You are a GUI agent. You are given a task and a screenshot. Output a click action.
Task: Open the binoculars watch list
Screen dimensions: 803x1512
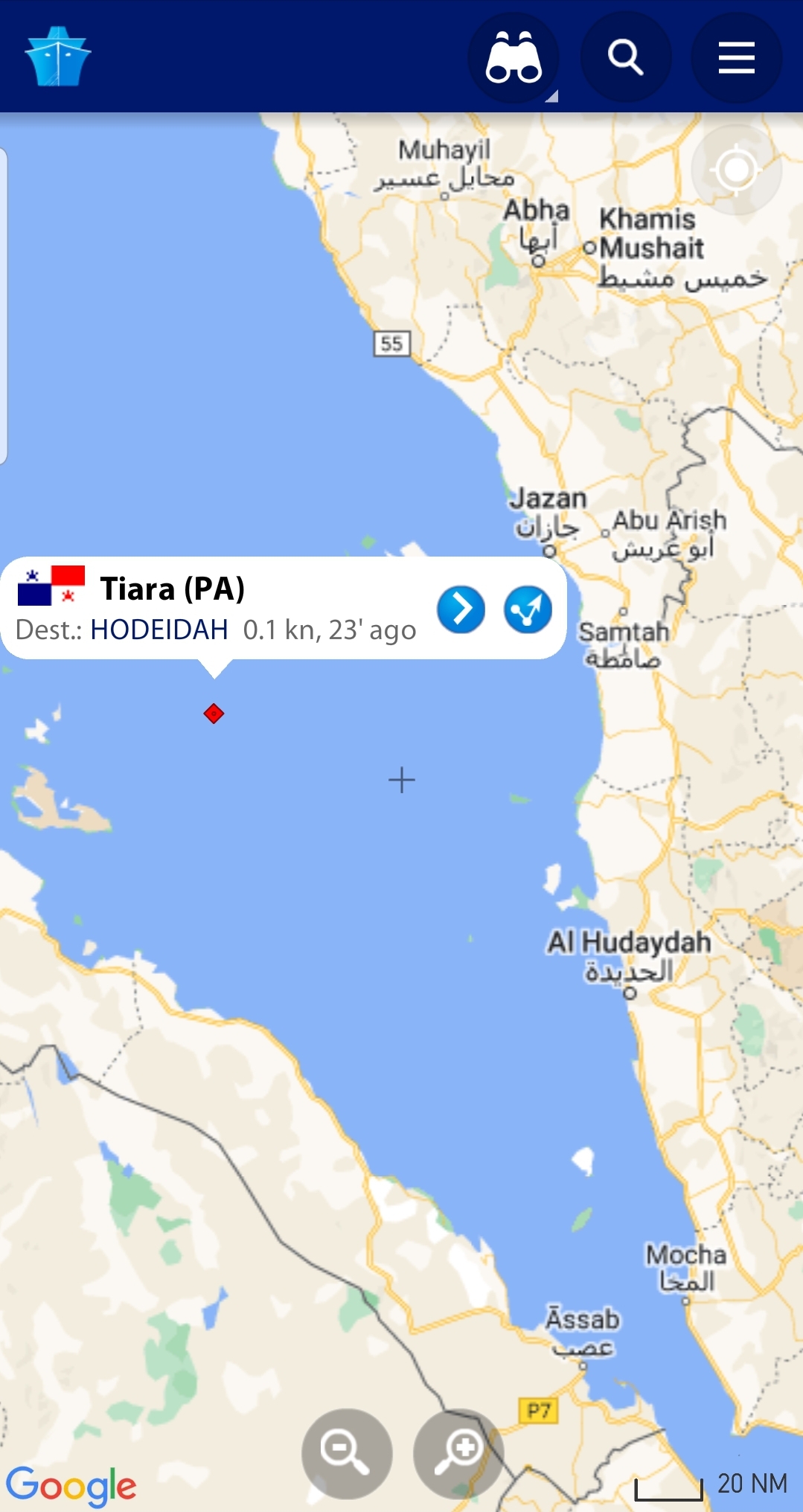[x=513, y=58]
